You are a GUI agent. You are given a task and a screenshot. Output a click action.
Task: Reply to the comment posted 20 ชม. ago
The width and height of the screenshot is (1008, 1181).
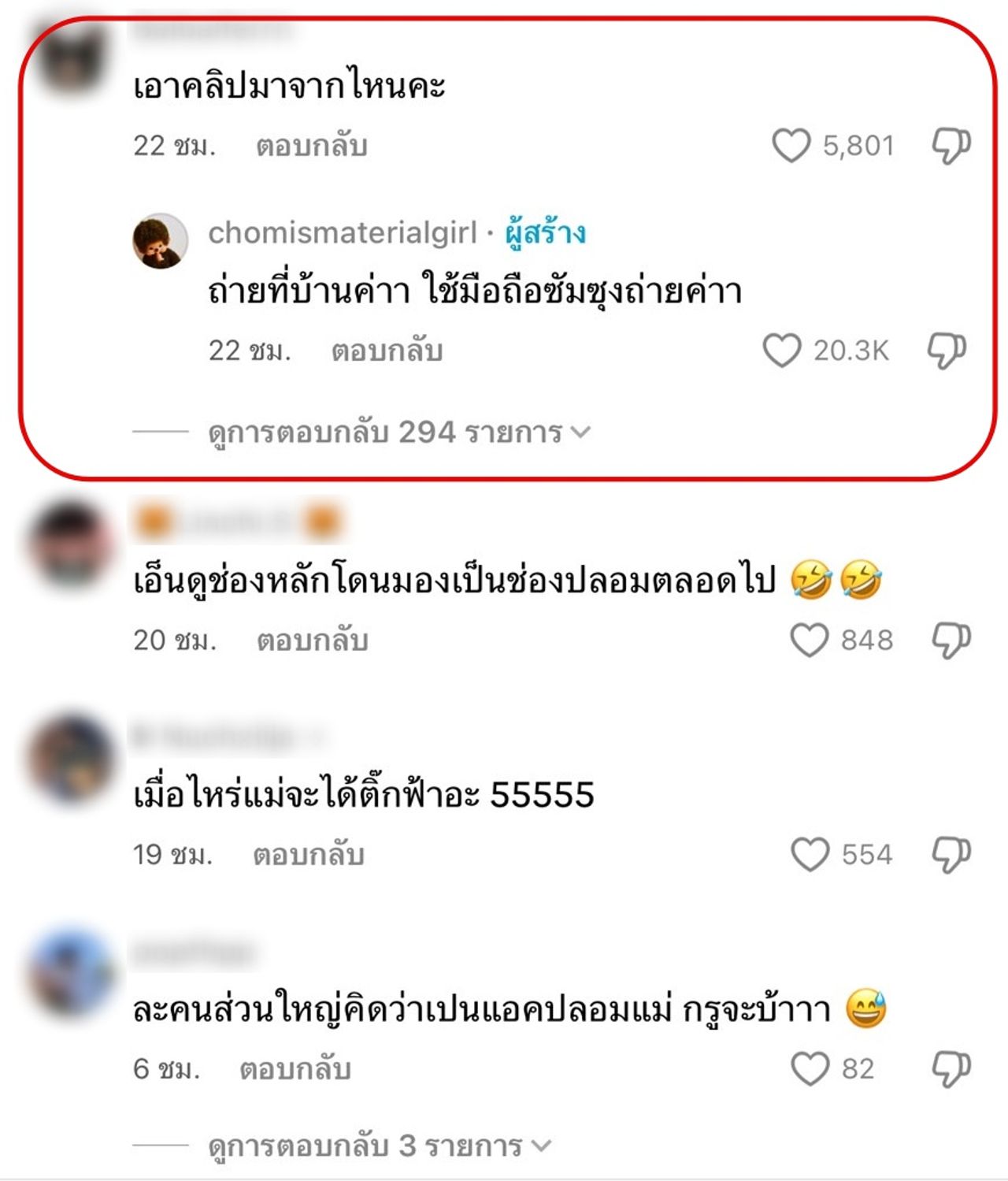pos(313,640)
